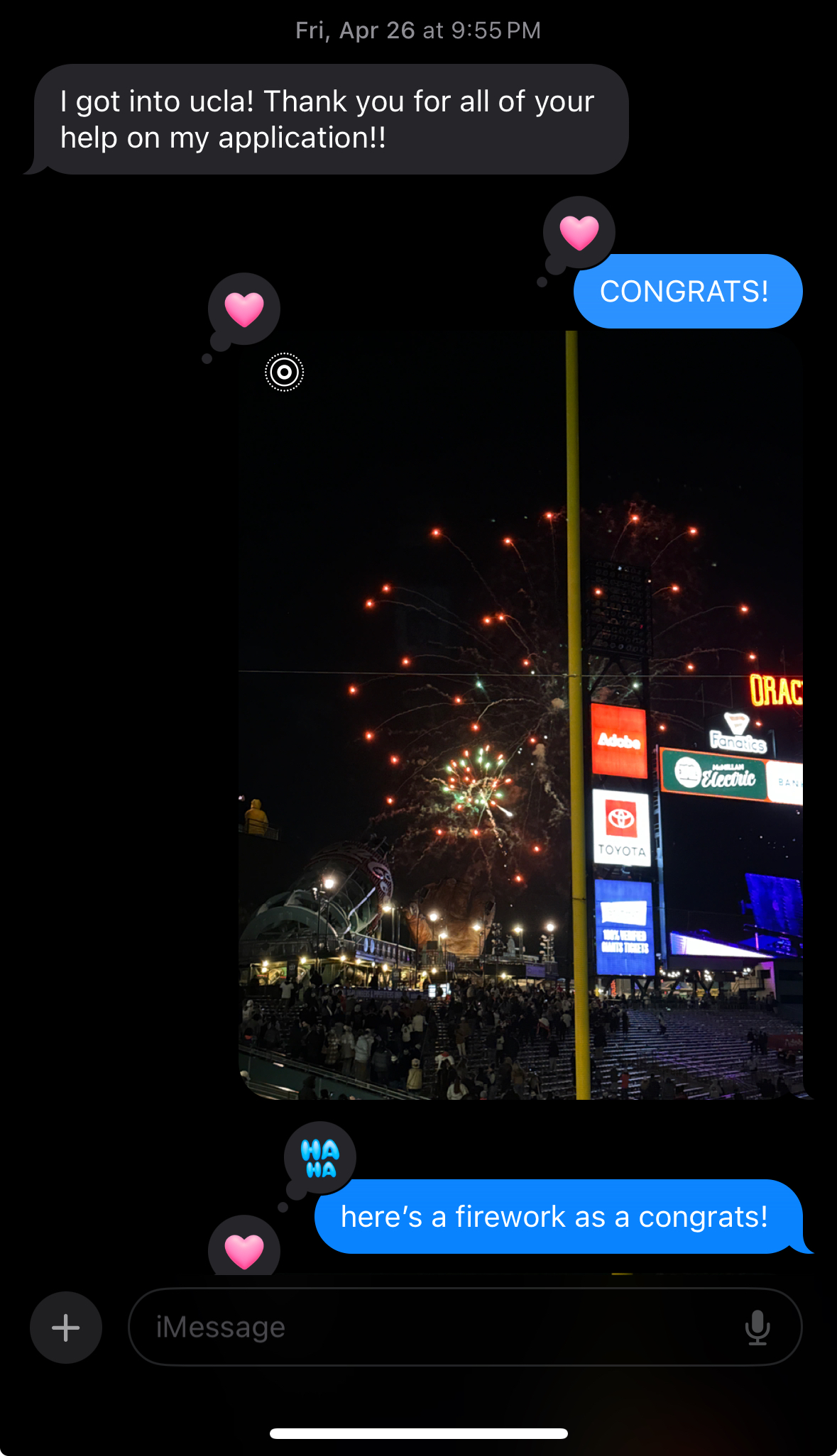The image size is (837, 1456).
Task: Tap the heart reaction on CONGRATS! message
Action: pos(579,233)
